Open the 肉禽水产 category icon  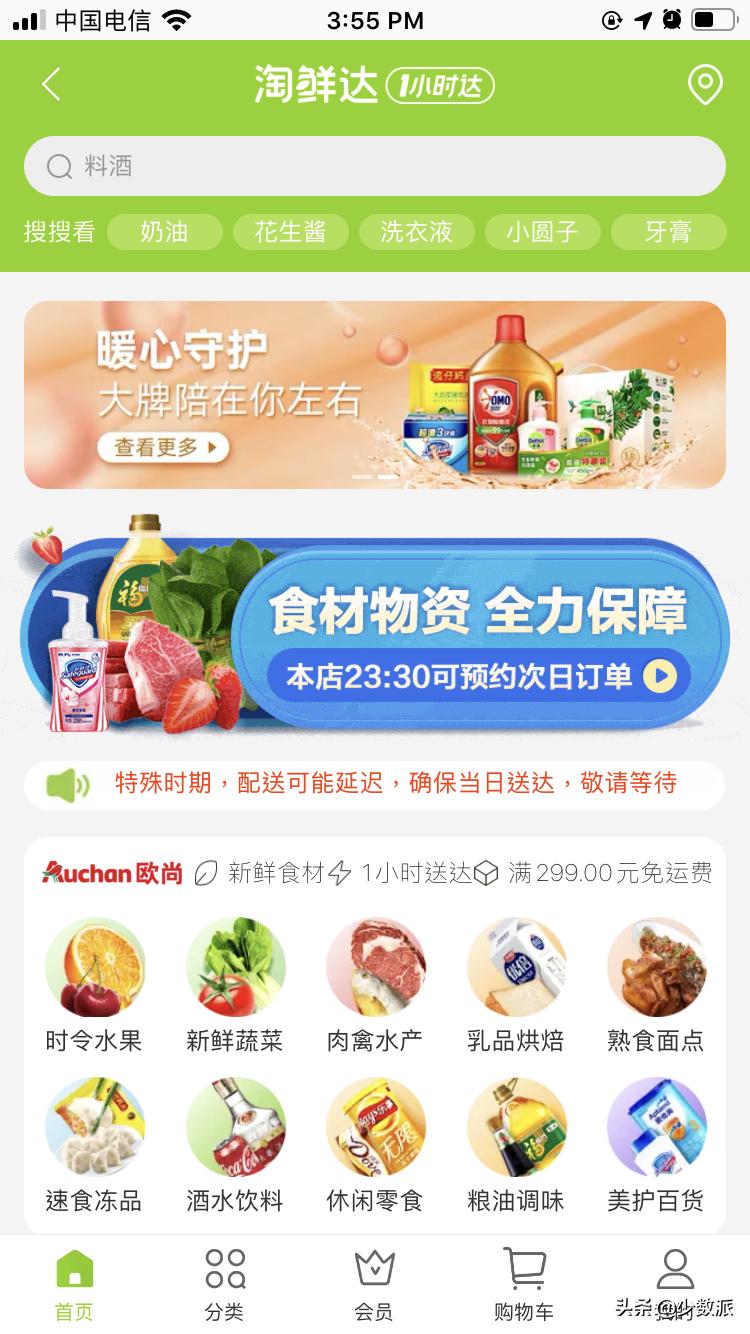[375, 967]
